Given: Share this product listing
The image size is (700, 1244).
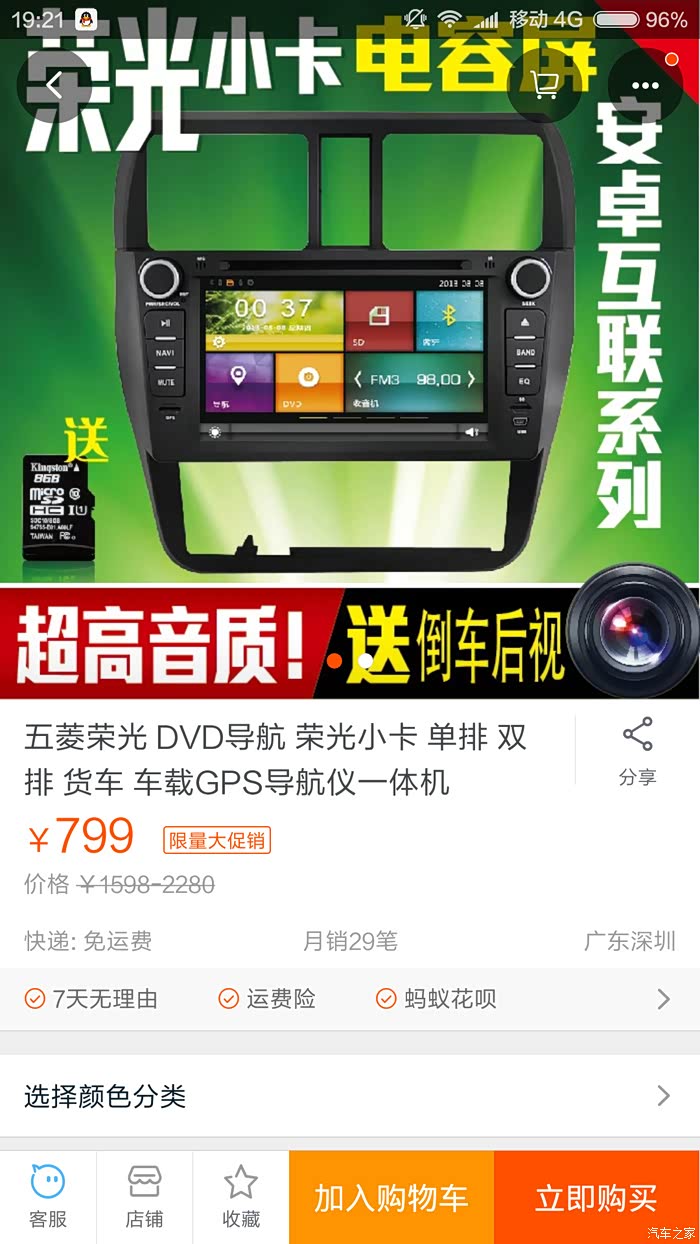Looking at the screenshot, I should 637,750.
